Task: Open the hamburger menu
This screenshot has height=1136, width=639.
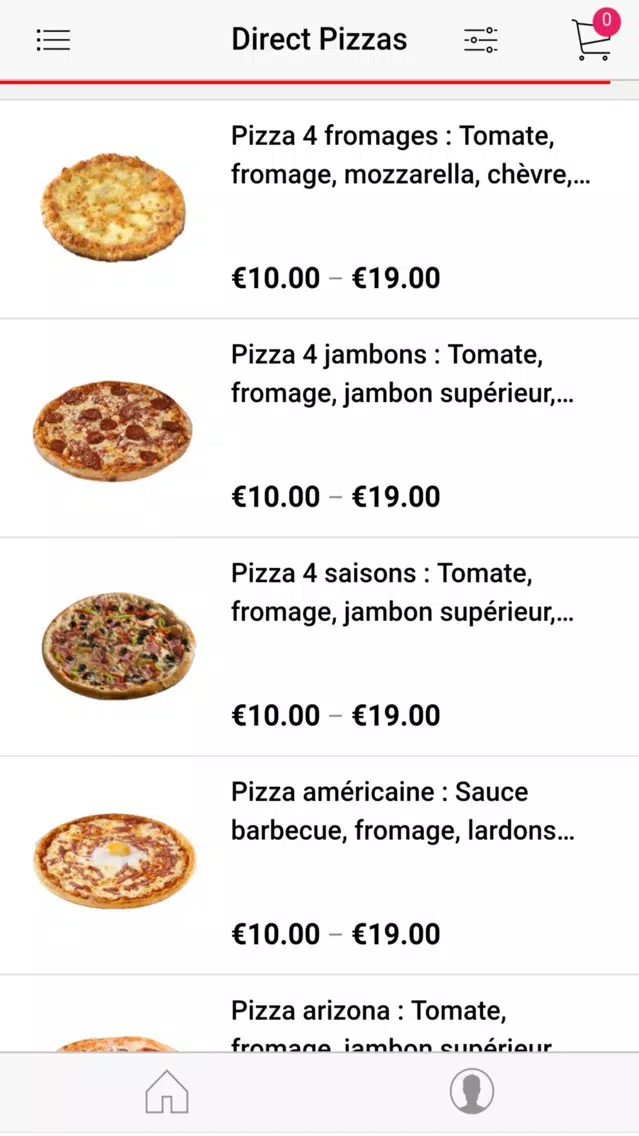Action: point(54,40)
